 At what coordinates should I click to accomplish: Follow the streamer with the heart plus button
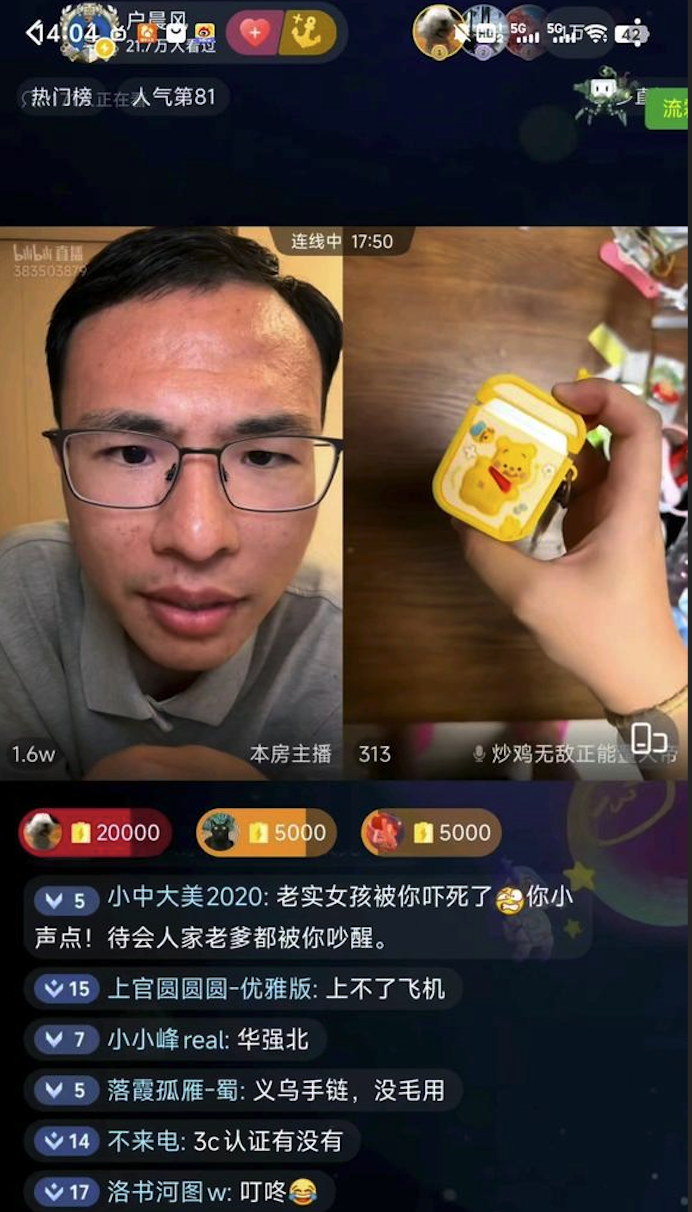255,33
